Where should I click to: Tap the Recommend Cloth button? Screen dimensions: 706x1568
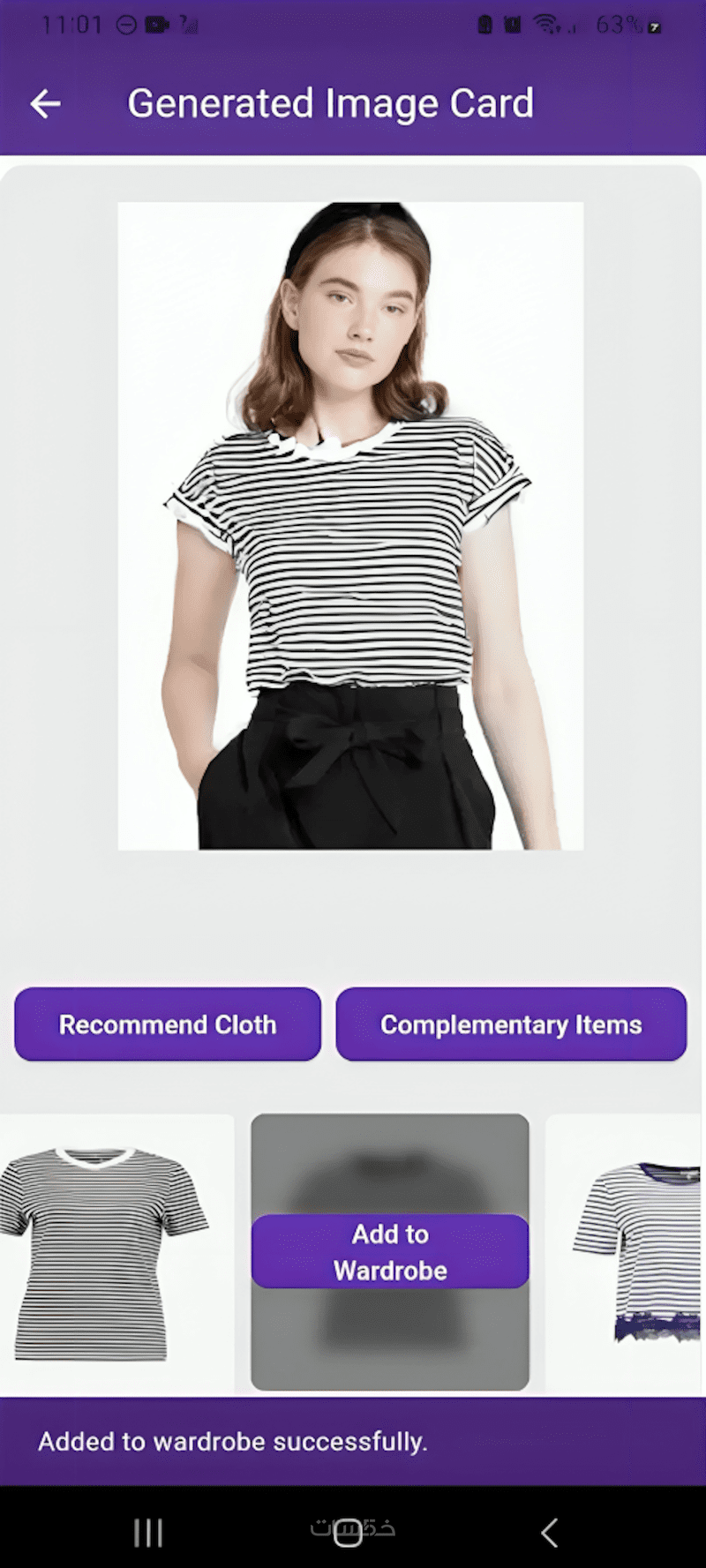coord(168,1024)
